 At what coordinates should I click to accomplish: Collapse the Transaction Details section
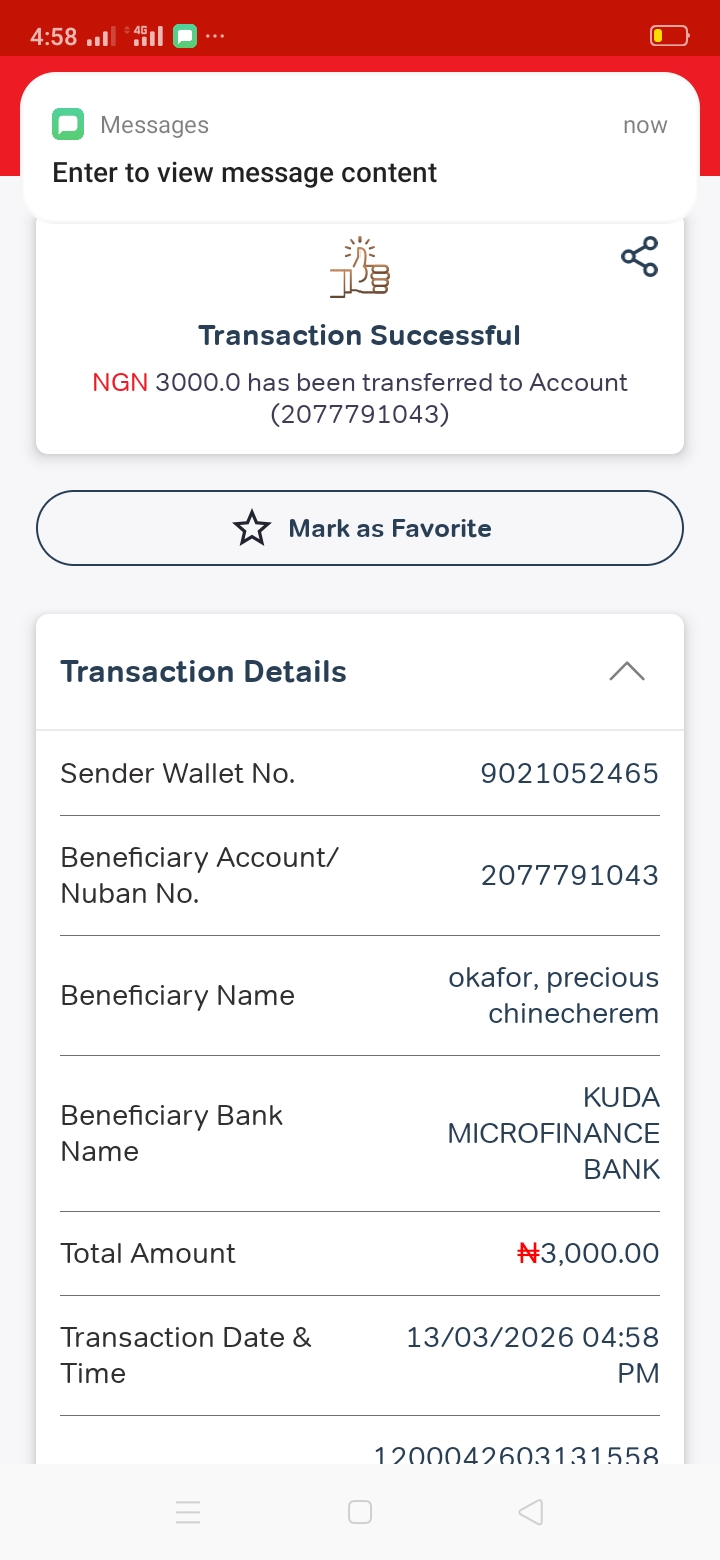coord(627,671)
